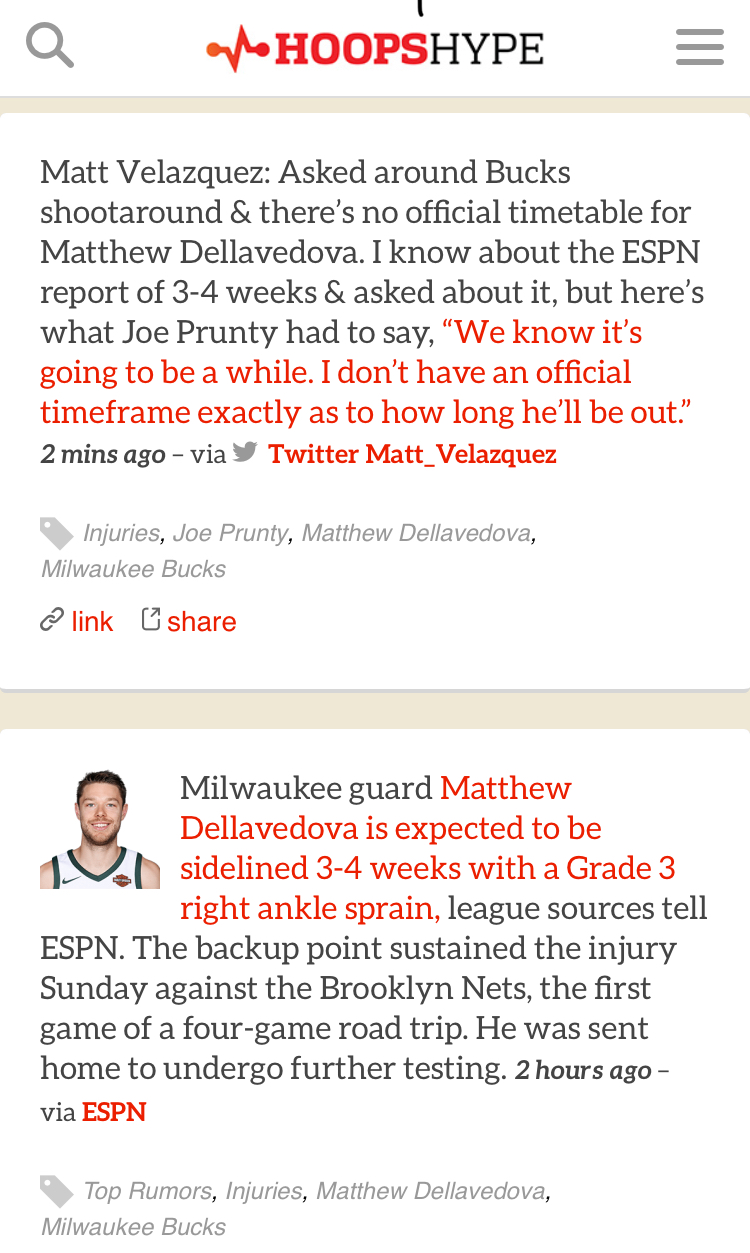Image resolution: width=750 pixels, height=1253 pixels.
Task: Open Milwaukee Bucks tag under Velazquez post
Action: [x=133, y=569]
